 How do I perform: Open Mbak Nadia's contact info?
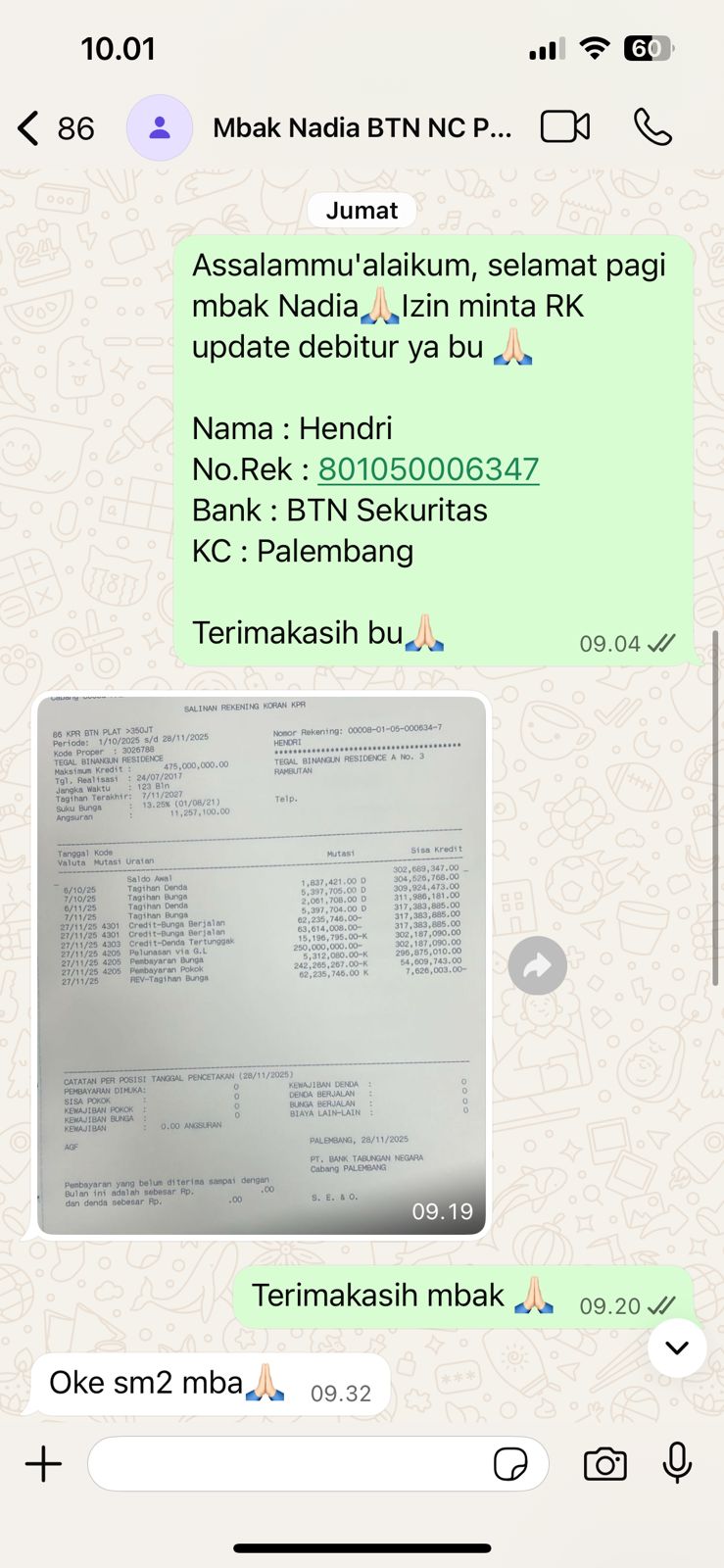pos(362,128)
